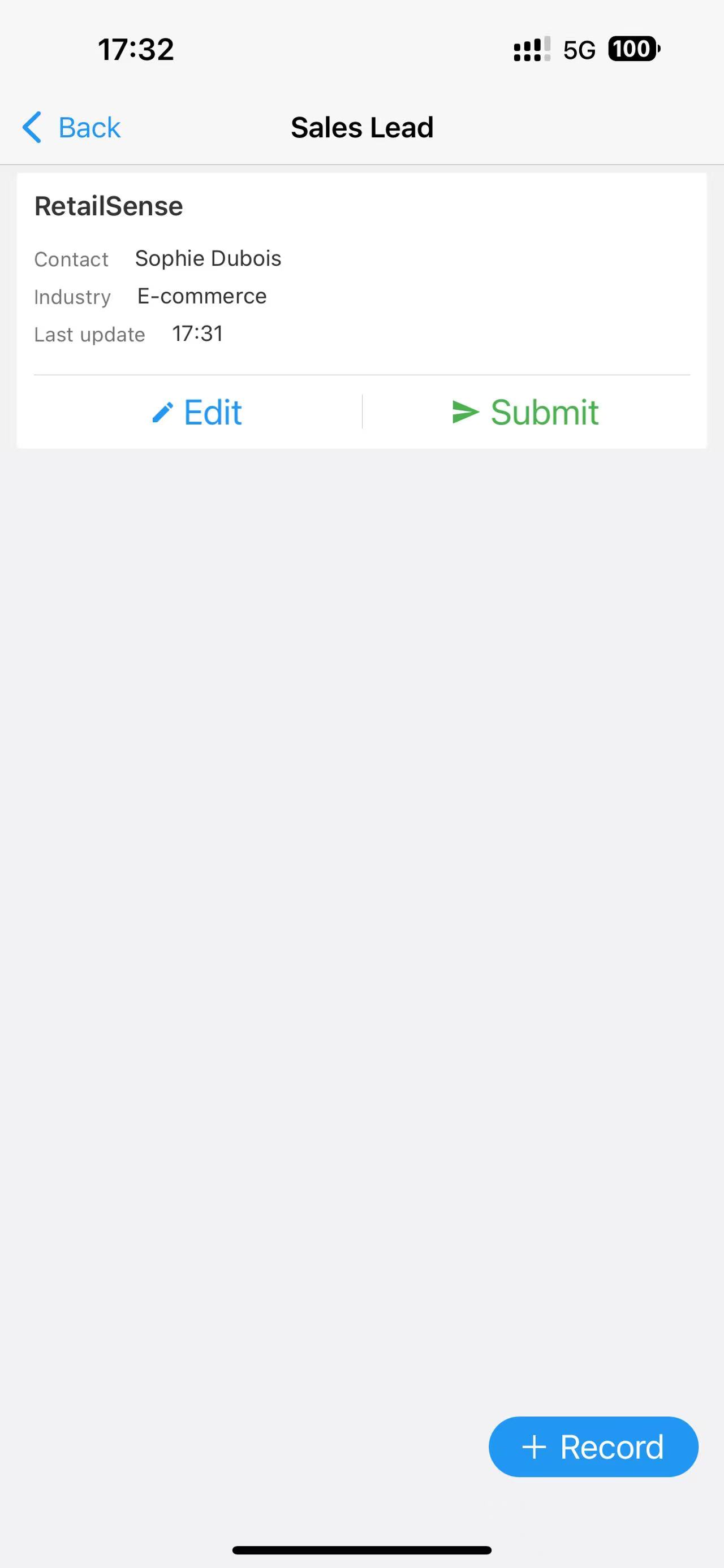Edit the RetailSense lead
The height and width of the screenshot is (1568, 724).
tap(197, 413)
